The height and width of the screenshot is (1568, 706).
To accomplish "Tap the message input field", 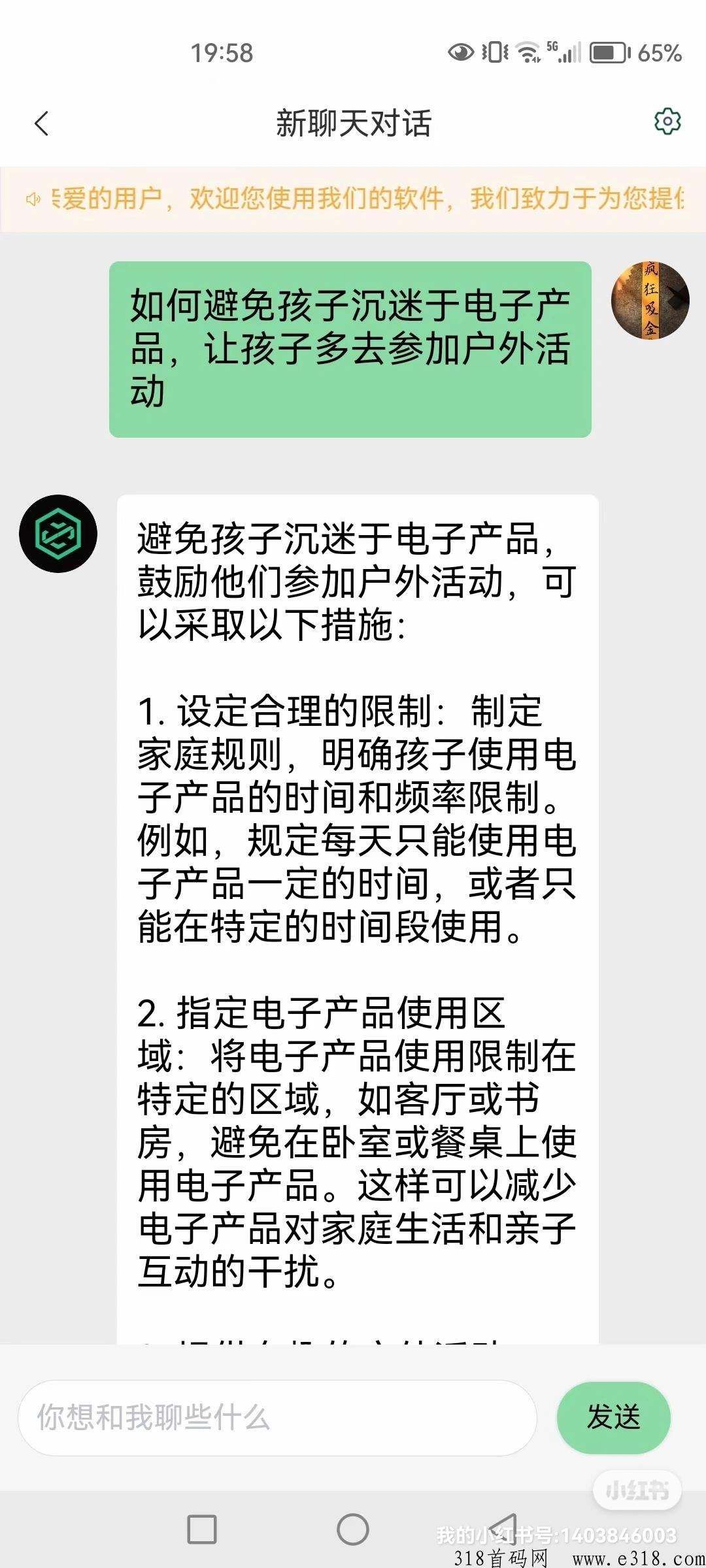I will click(277, 1417).
